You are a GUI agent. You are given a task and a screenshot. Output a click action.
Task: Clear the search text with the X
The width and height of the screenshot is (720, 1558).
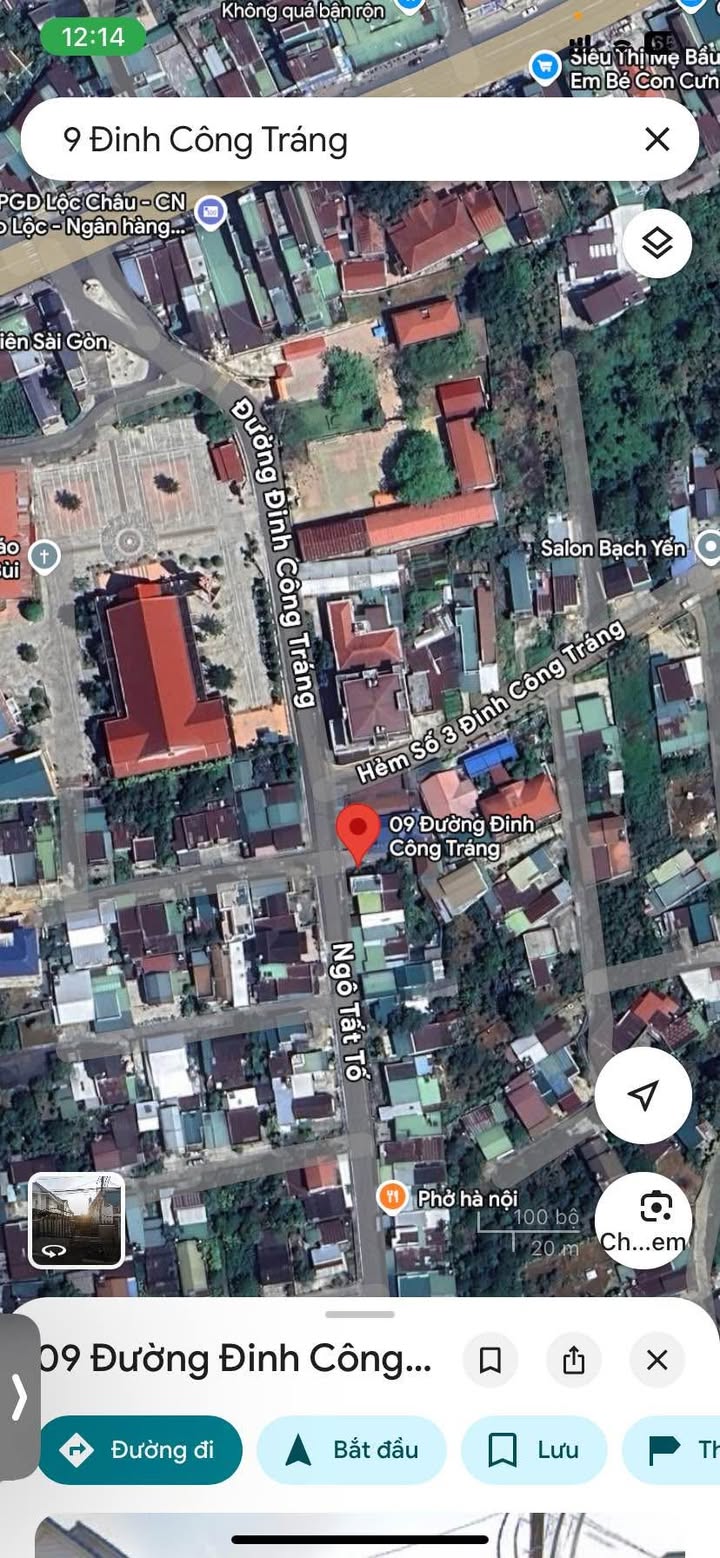tap(657, 139)
